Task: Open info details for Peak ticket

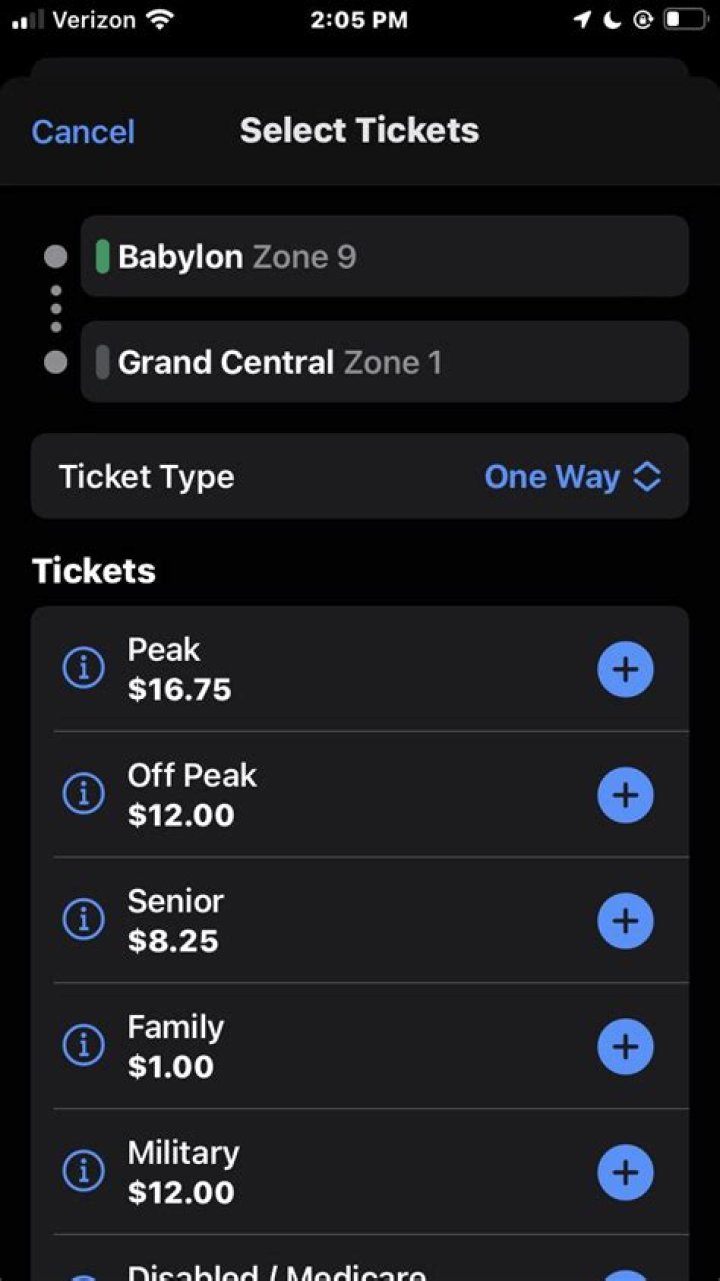Action: tap(83, 668)
